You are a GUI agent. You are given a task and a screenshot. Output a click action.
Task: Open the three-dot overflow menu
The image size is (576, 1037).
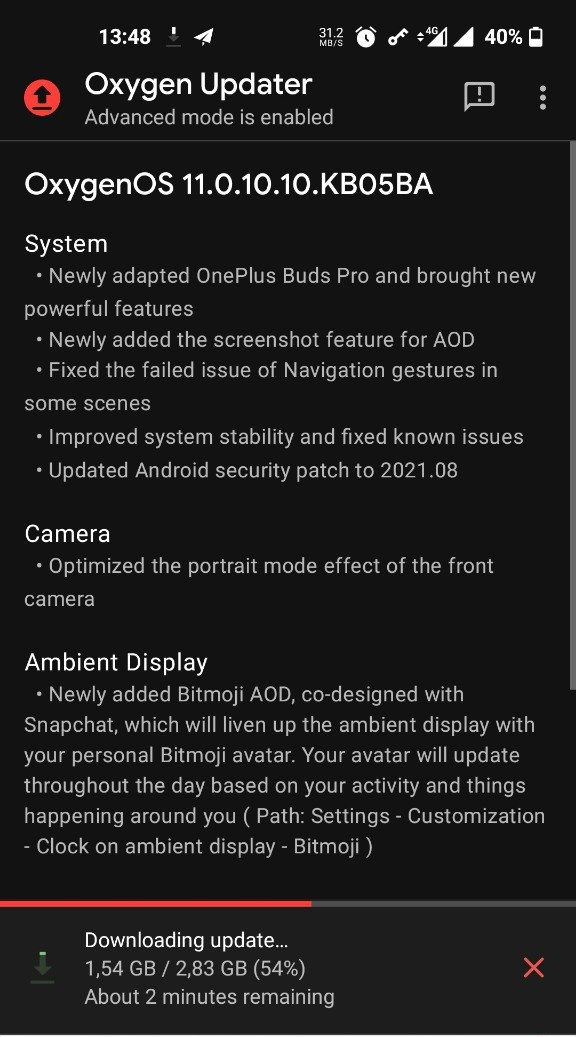coord(542,97)
